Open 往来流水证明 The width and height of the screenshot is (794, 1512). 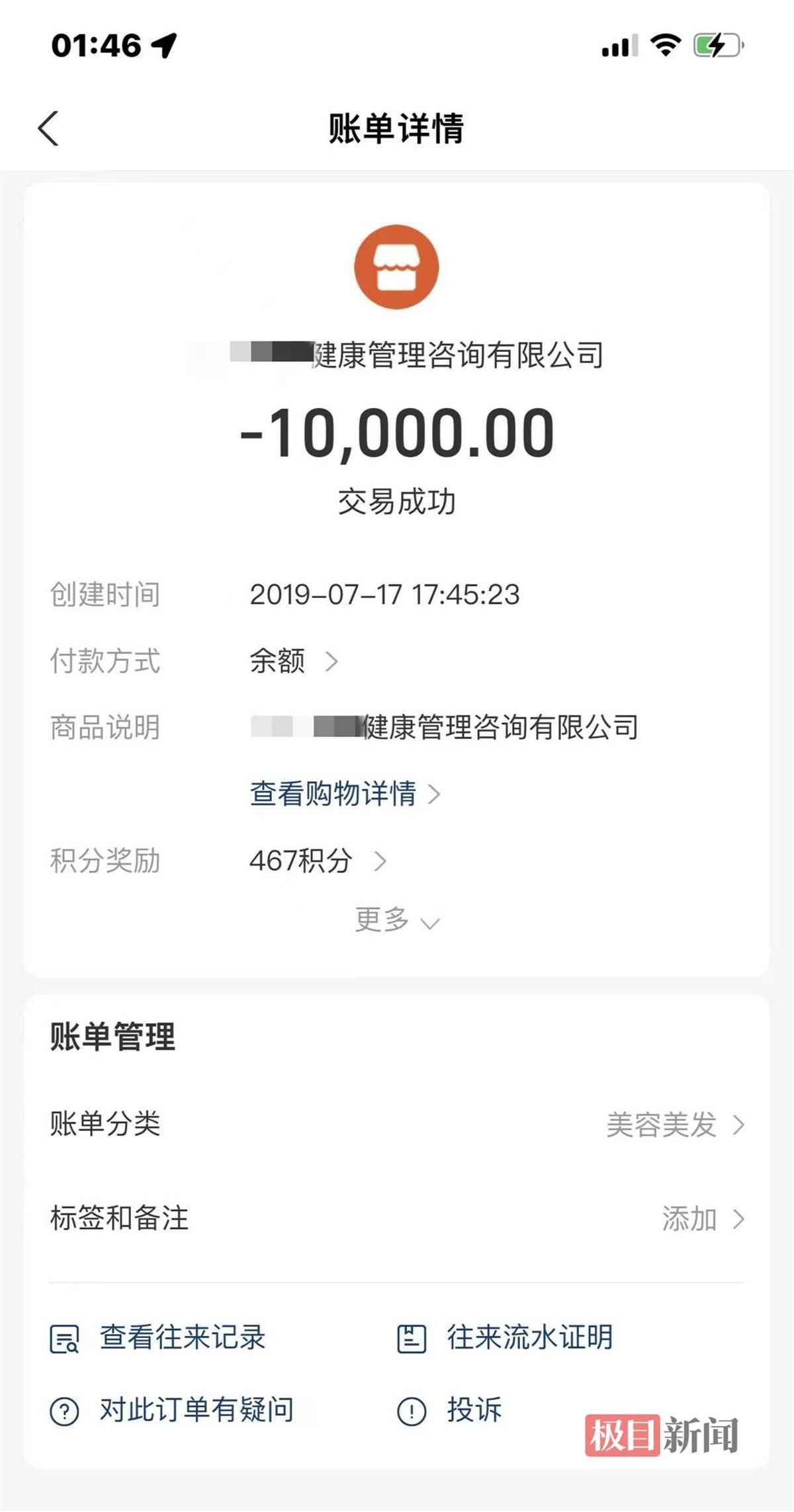point(505,1337)
